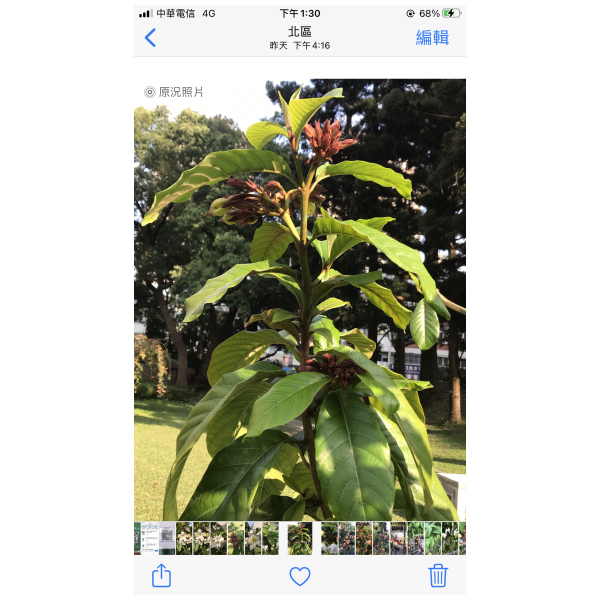Select the first thumbnail in the filmstrip
This screenshot has height=600, width=600.
[x=138, y=538]
